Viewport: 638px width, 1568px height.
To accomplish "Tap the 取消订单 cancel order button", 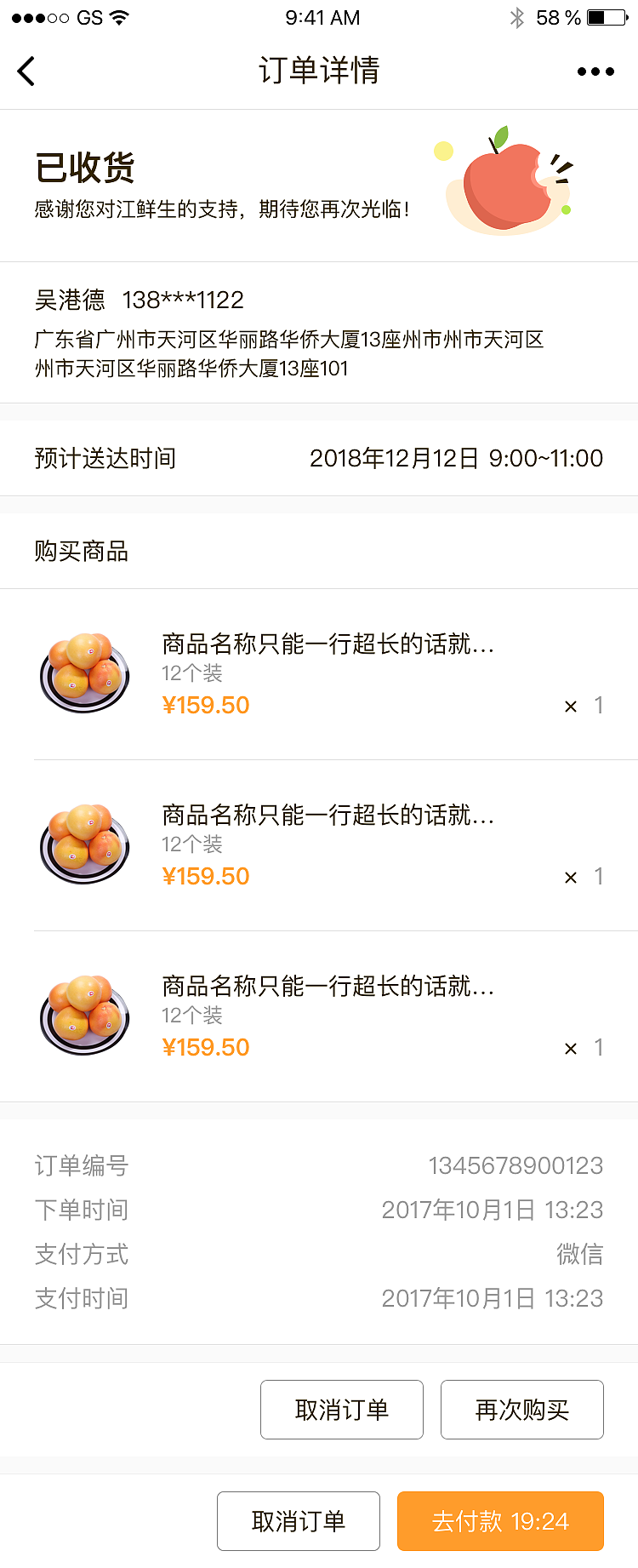I will (341, 1409).
